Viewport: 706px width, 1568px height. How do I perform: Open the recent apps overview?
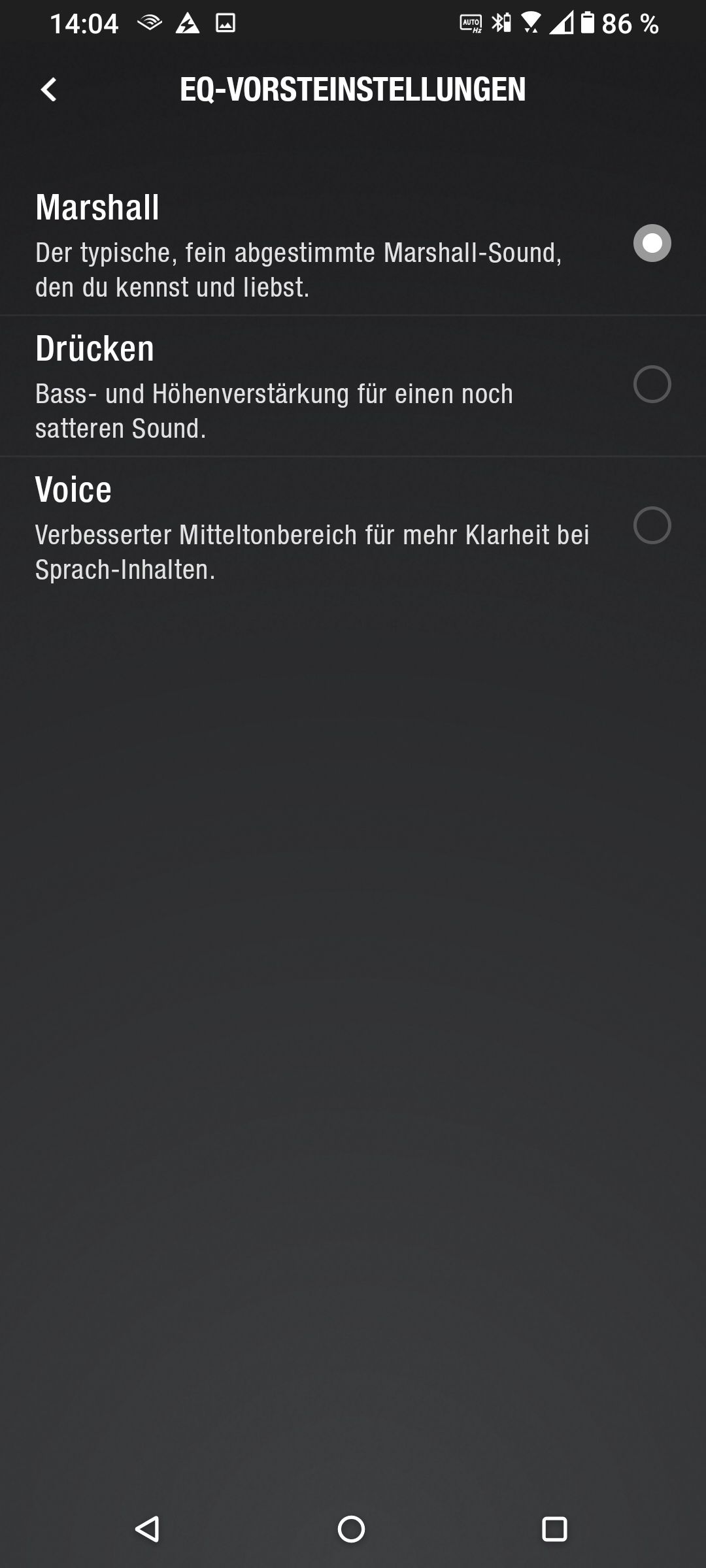click(554, 1529)
